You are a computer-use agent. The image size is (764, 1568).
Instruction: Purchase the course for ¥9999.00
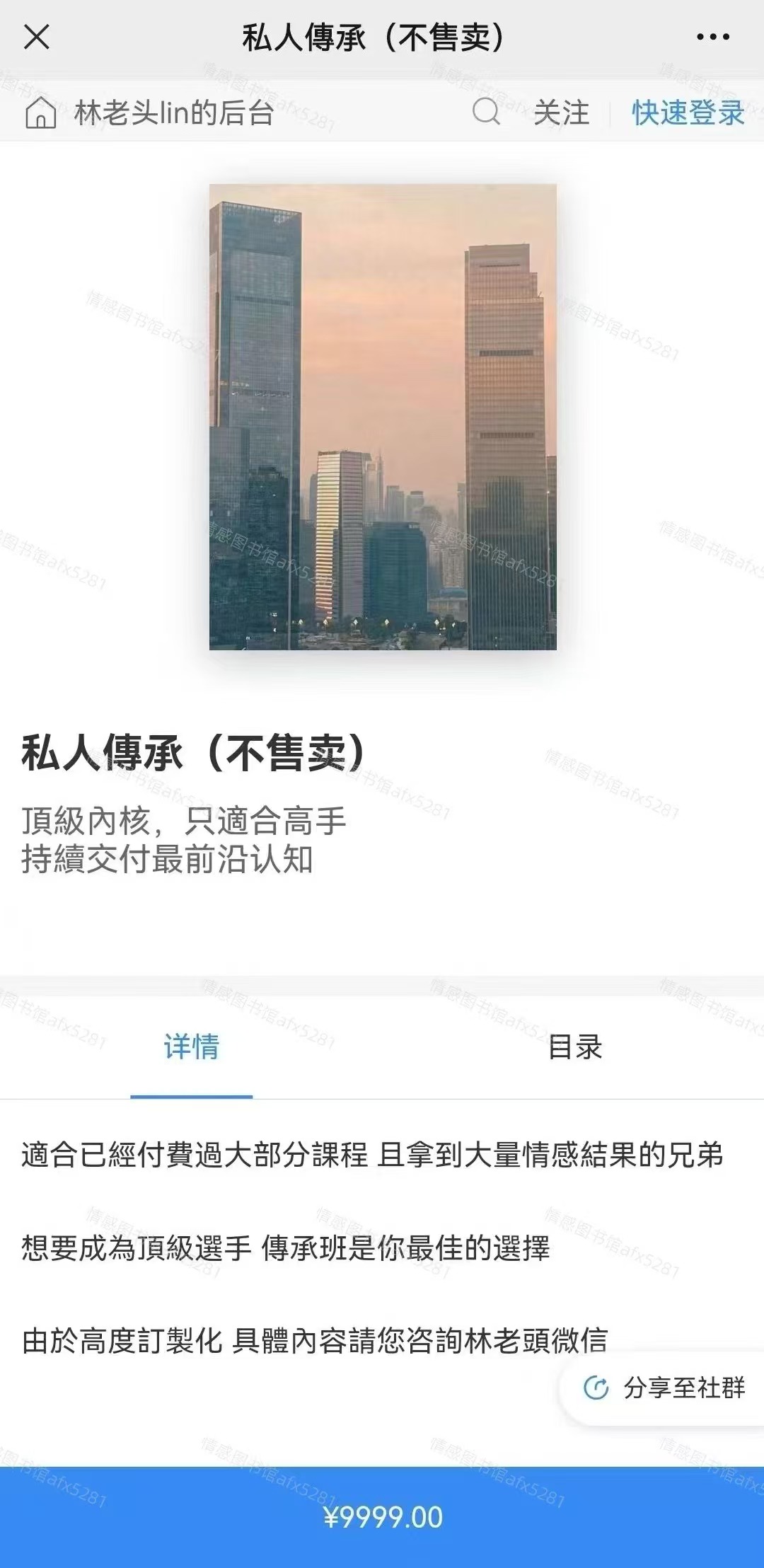pos(382,1517)
